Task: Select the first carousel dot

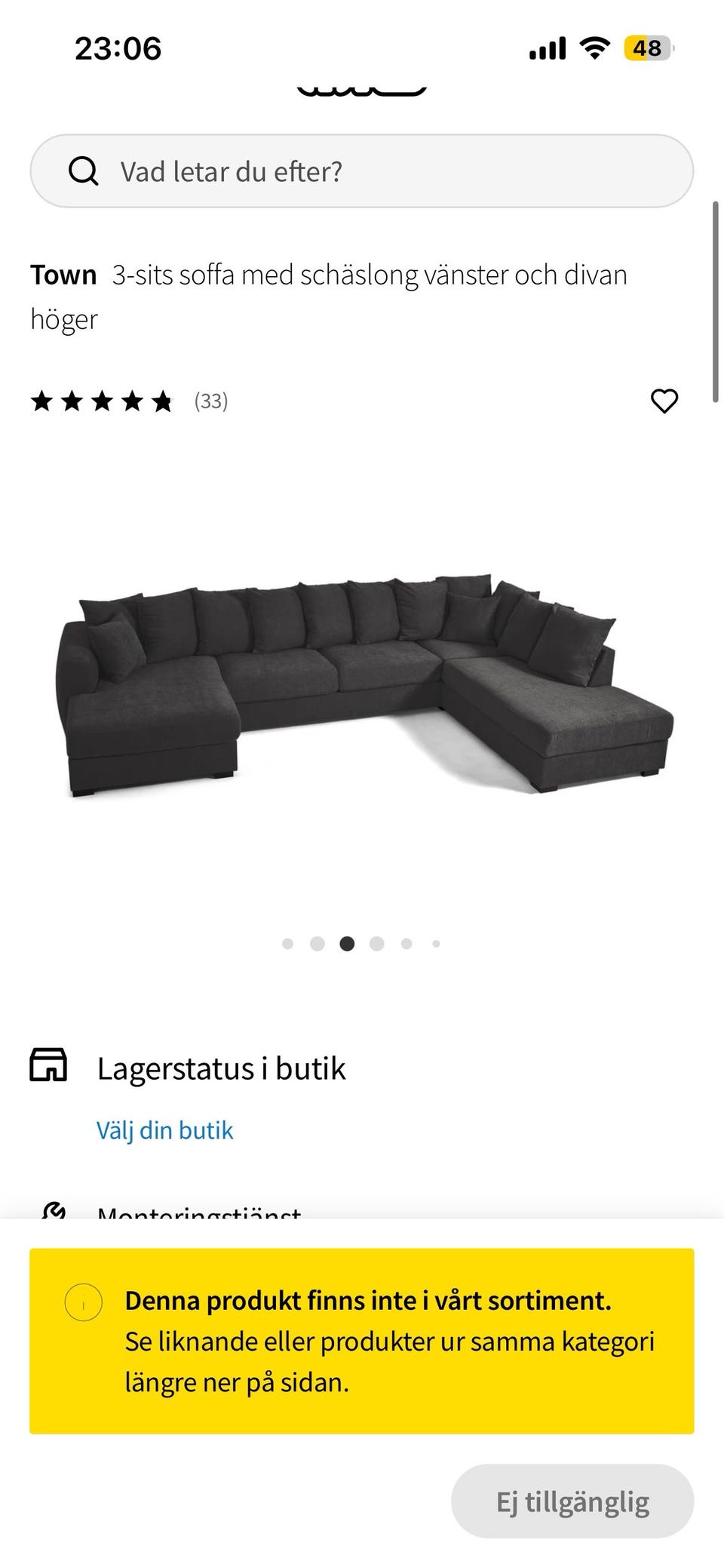Action: coord(287,943)
